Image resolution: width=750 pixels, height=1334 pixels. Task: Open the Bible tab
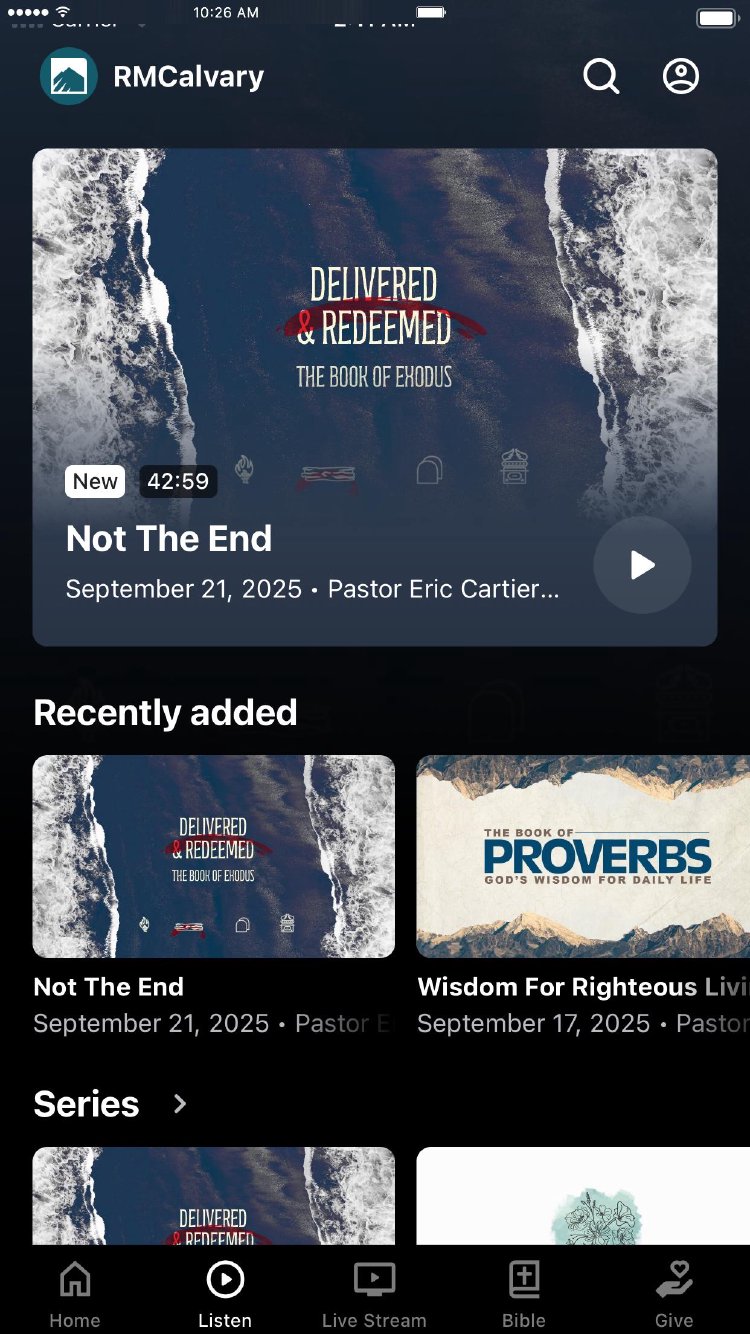tap(524, 1294)
